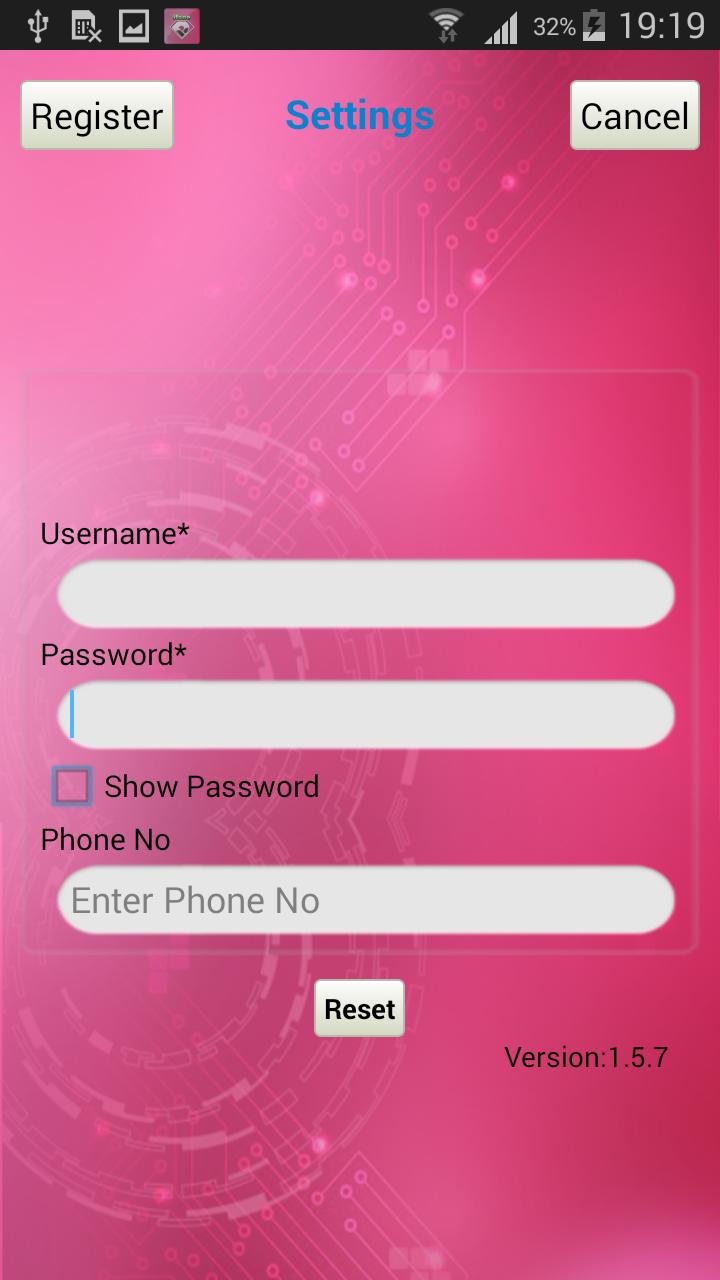Tap the Enter Phone No field
The image size is (720, 1280).
365,900
